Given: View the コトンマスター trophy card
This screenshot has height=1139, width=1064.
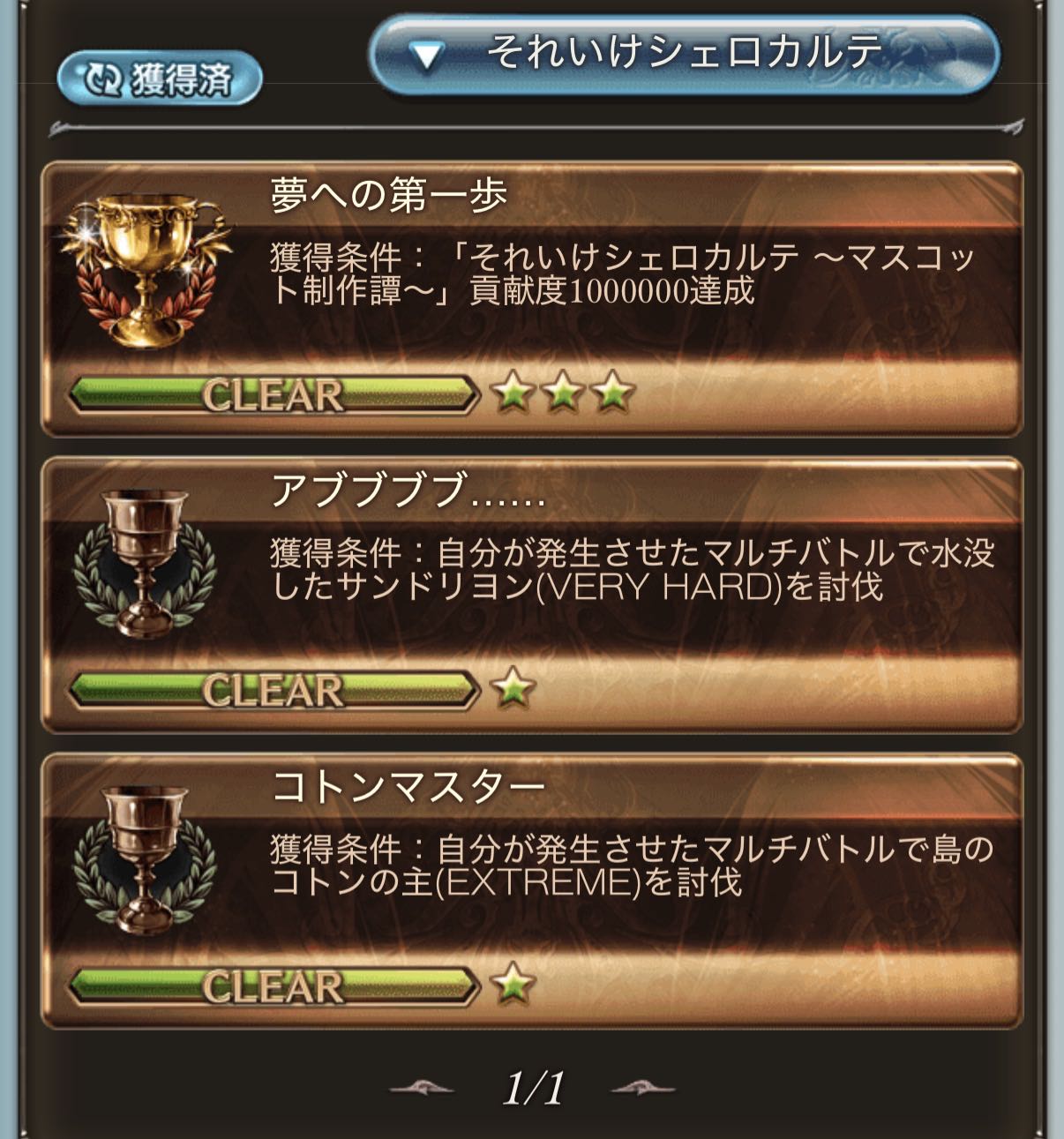Looking at the screenshot, I should click(x=532, y=890).
